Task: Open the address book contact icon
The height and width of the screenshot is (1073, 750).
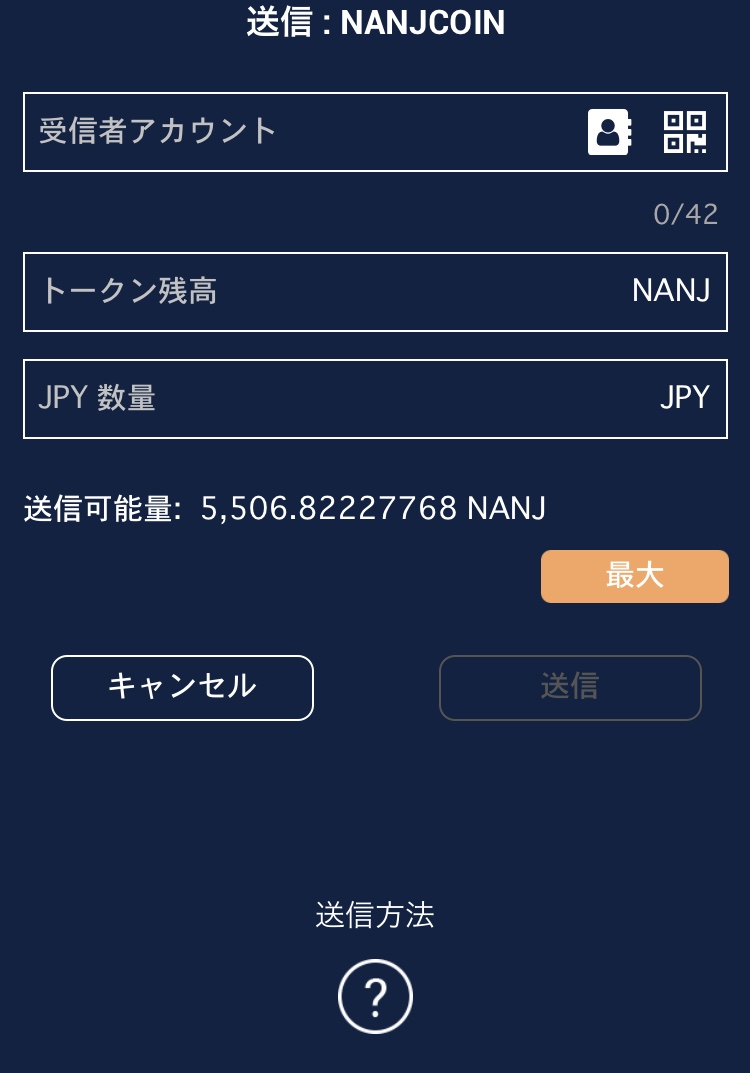Action: (609, 132)
